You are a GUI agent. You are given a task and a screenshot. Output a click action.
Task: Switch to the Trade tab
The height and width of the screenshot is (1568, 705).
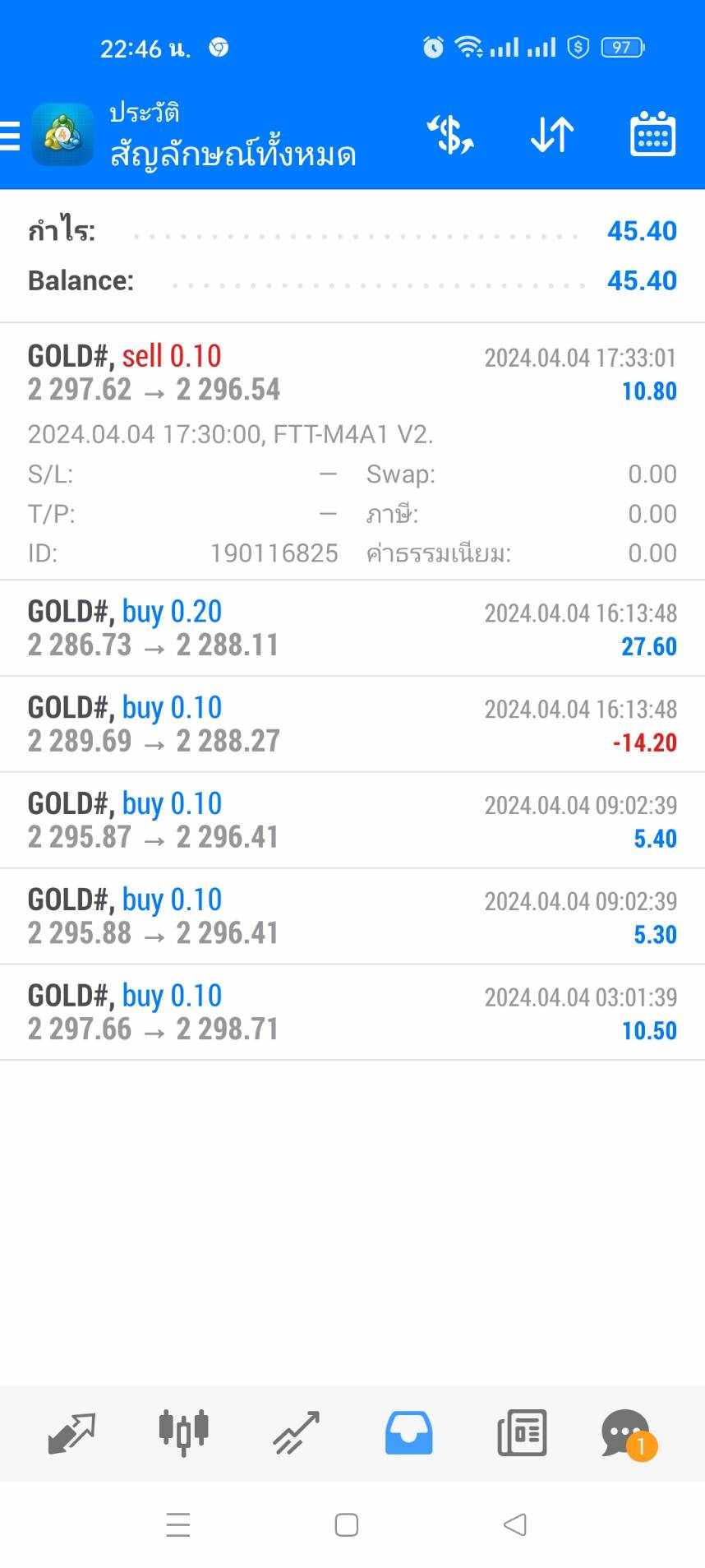point(296,1433)
